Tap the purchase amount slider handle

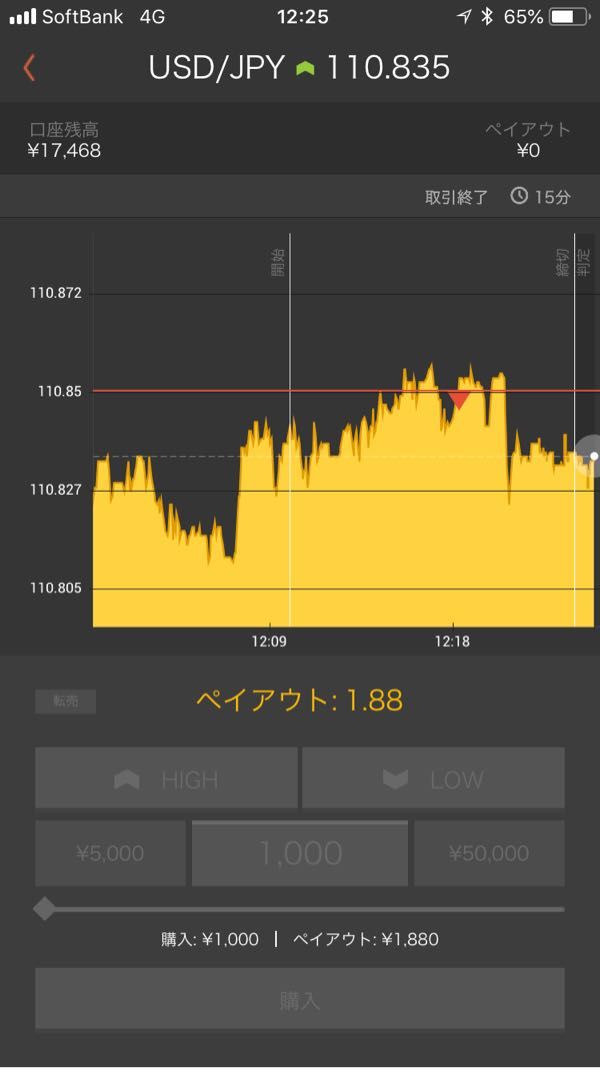(45, 909)
